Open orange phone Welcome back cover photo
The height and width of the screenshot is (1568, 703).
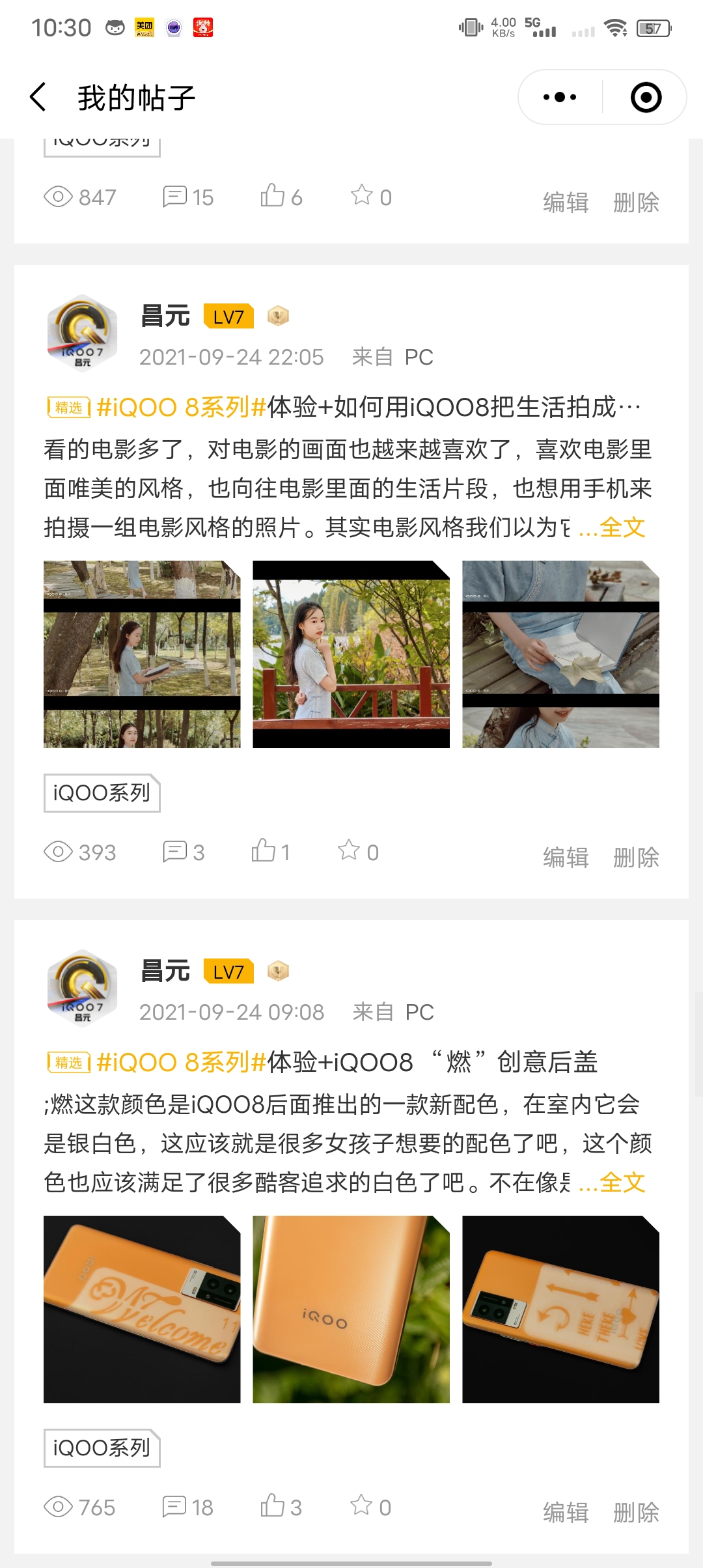[142, 1309]
